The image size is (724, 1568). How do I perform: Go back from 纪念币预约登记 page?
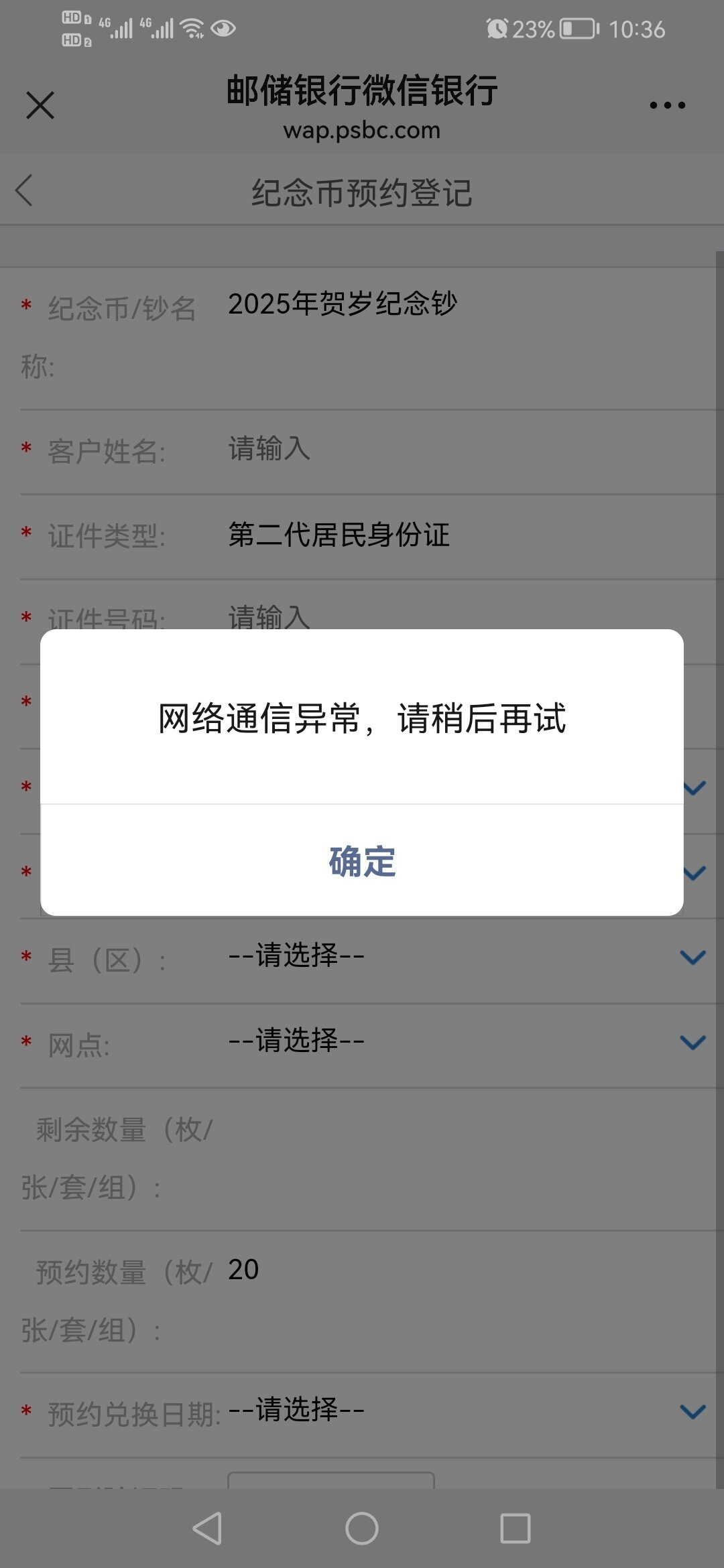tap(25, 191)
